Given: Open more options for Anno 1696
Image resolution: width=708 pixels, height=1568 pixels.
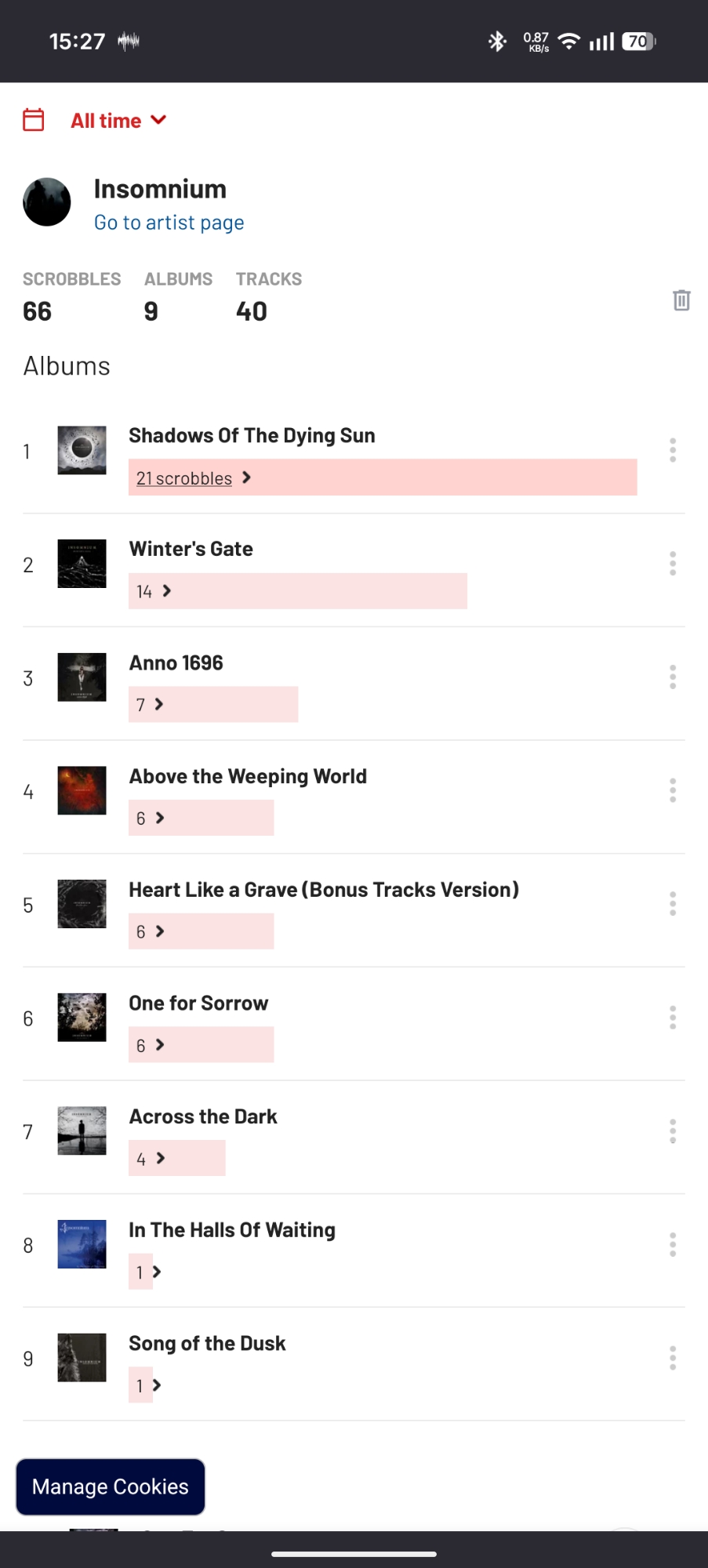Looking at the screenshot, I should click(672, 677).
